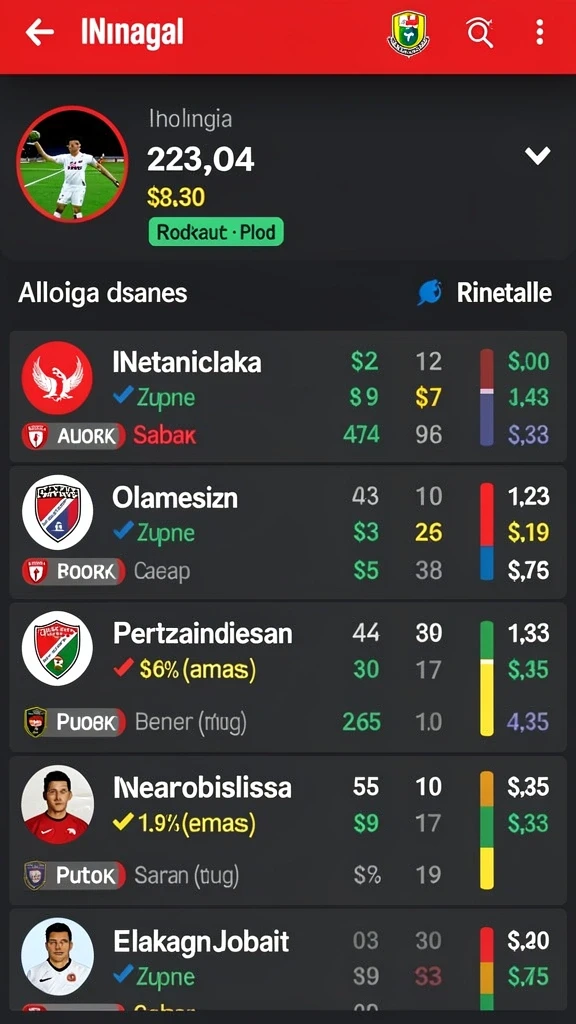Image resolution: width=576 pixels, height=1024 pixels.
Task: Tap the Puork badge under Pertzaindiesan
Action: [x=73, y=722]
